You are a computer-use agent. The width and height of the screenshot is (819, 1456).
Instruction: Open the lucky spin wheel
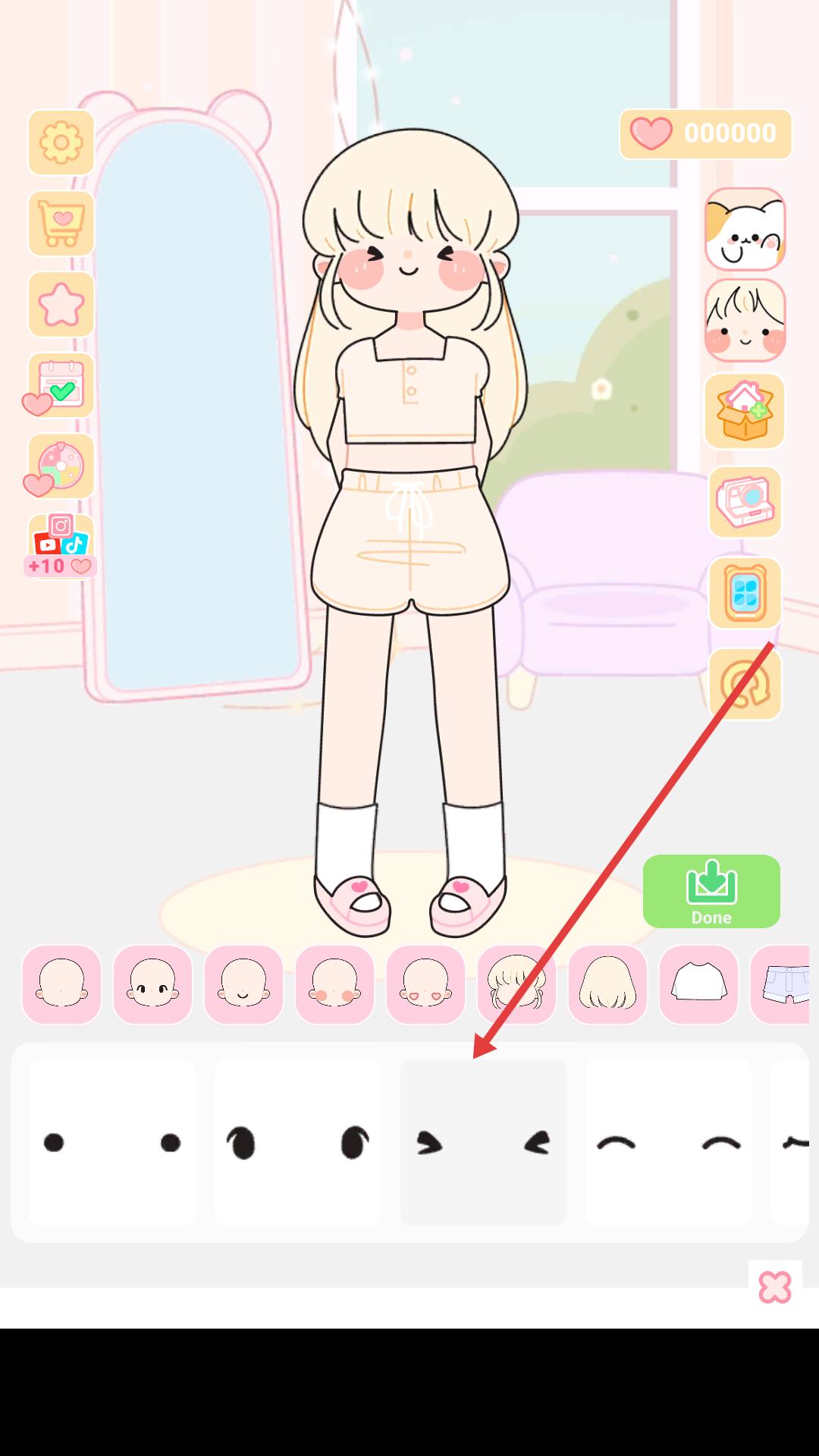tap(61, 466)
